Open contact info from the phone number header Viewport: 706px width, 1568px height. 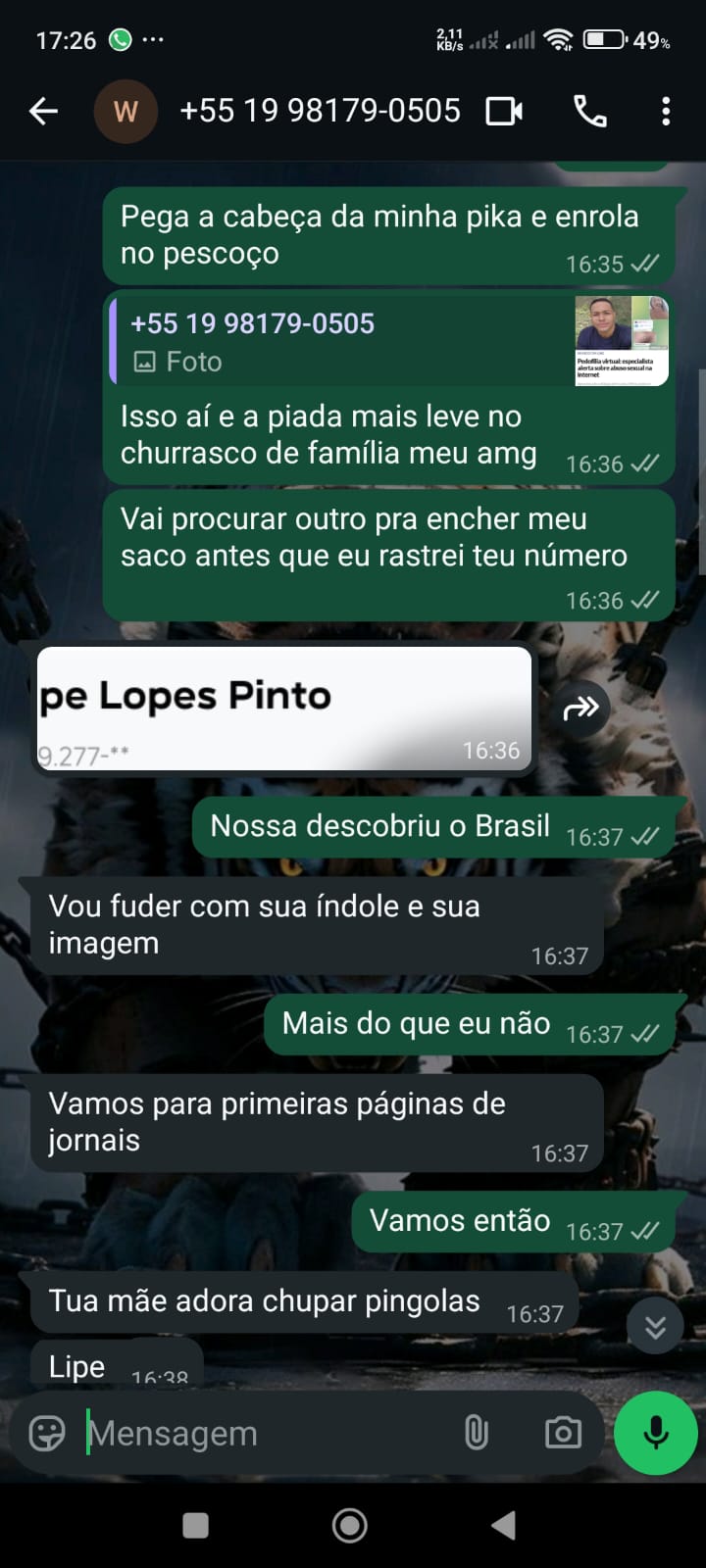point(320,112)
